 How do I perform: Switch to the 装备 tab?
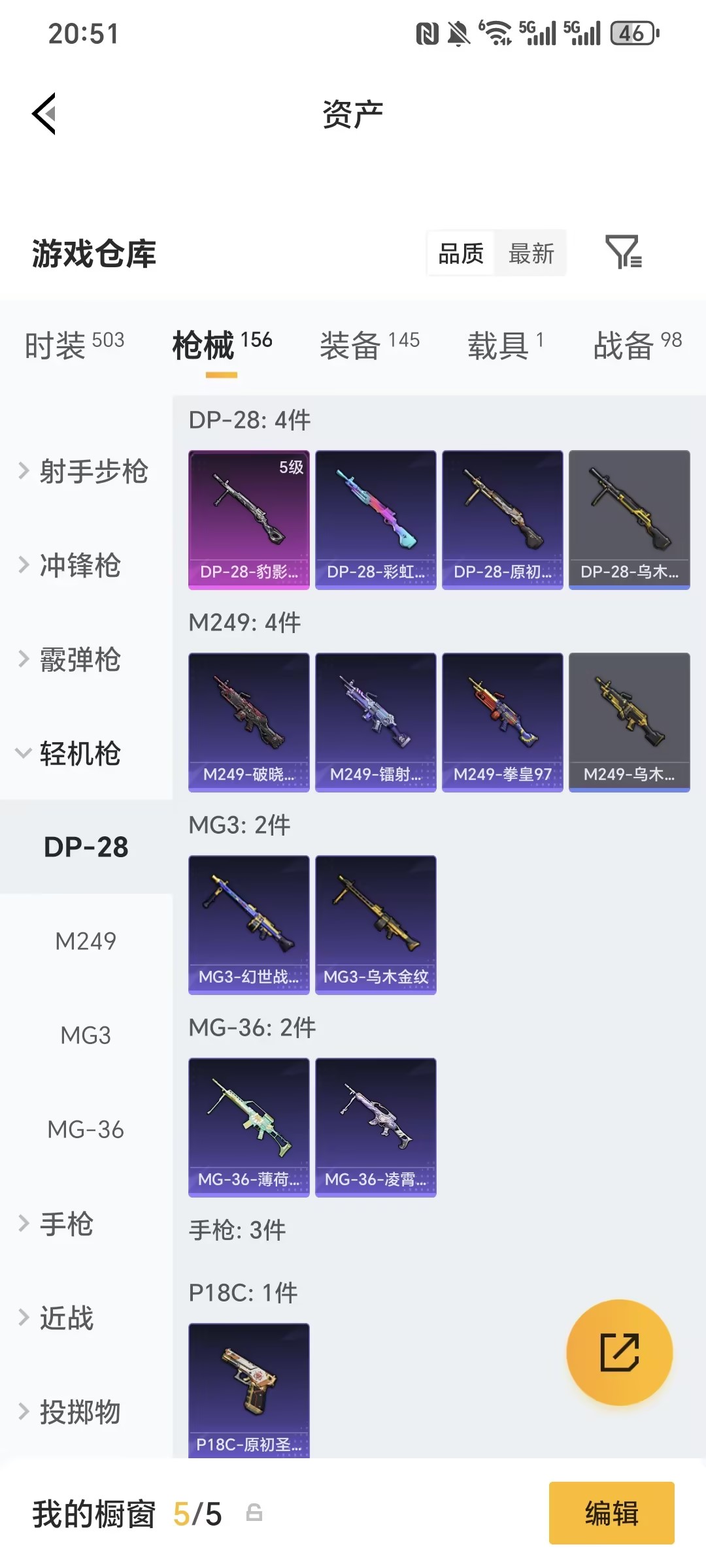point(369,344)
